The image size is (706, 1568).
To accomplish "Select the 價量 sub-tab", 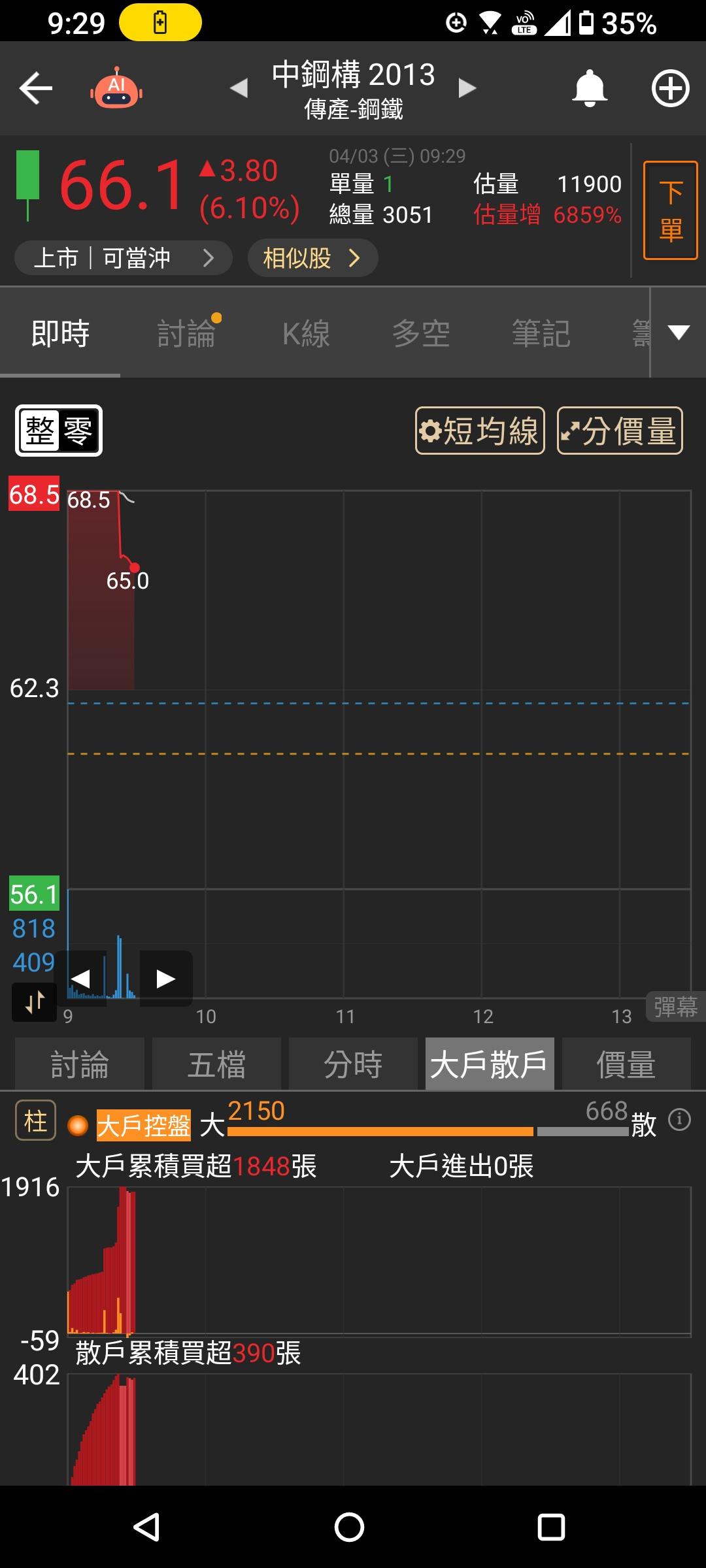I will point(626,1064).
